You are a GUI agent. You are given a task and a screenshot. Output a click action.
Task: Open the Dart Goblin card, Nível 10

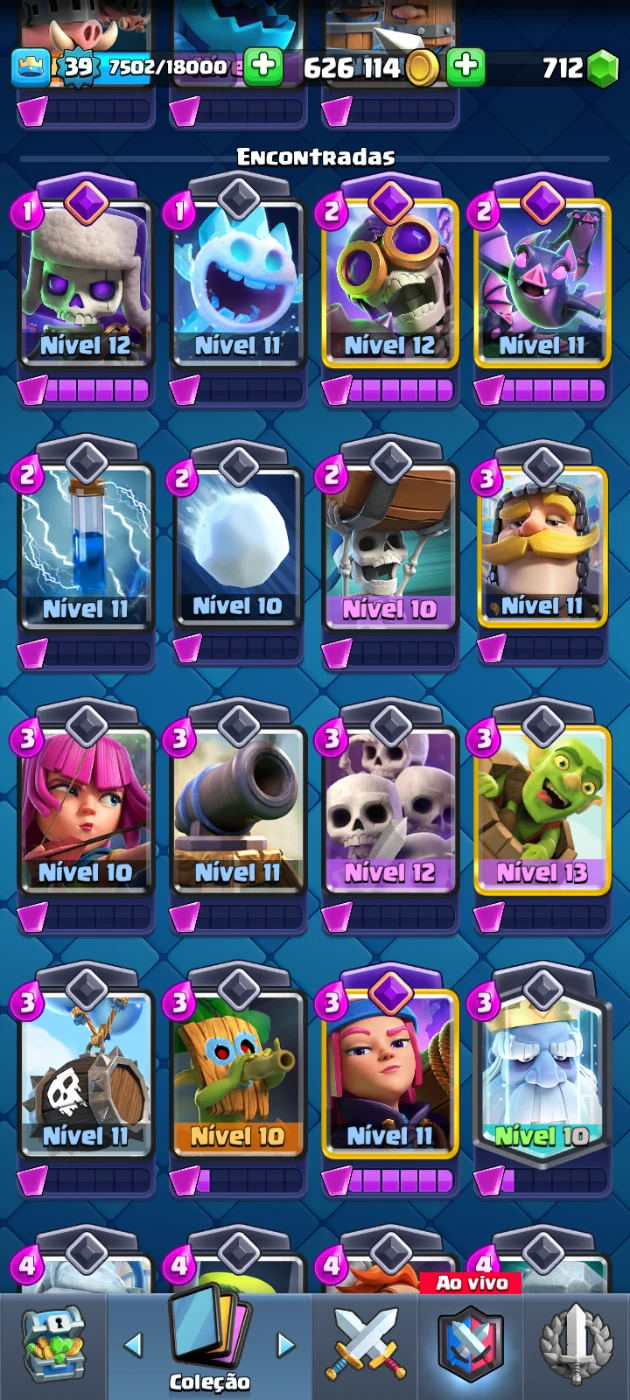coord(238,1075)
